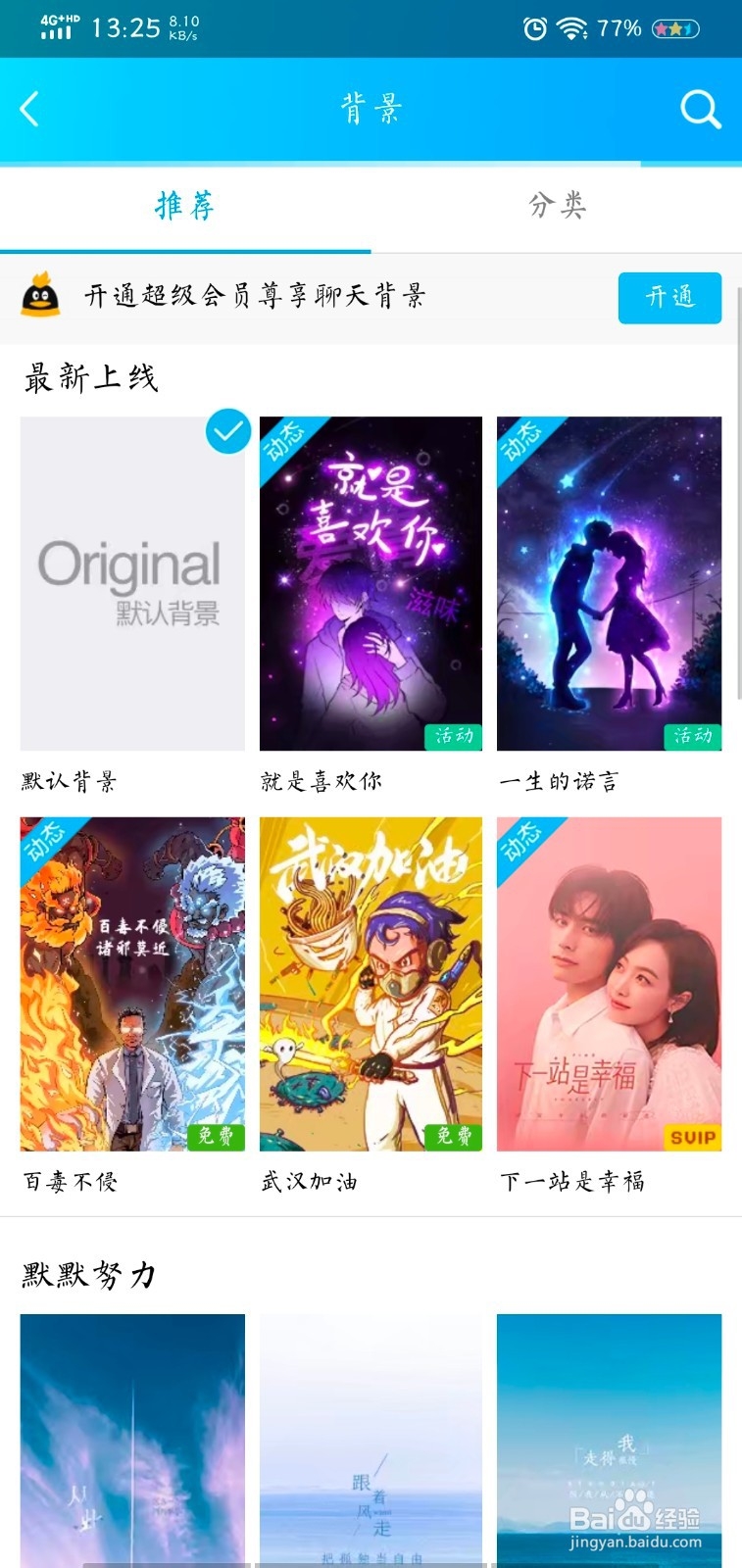Go back from the 背景 page

pyautogui.click(x=29, y=109)
